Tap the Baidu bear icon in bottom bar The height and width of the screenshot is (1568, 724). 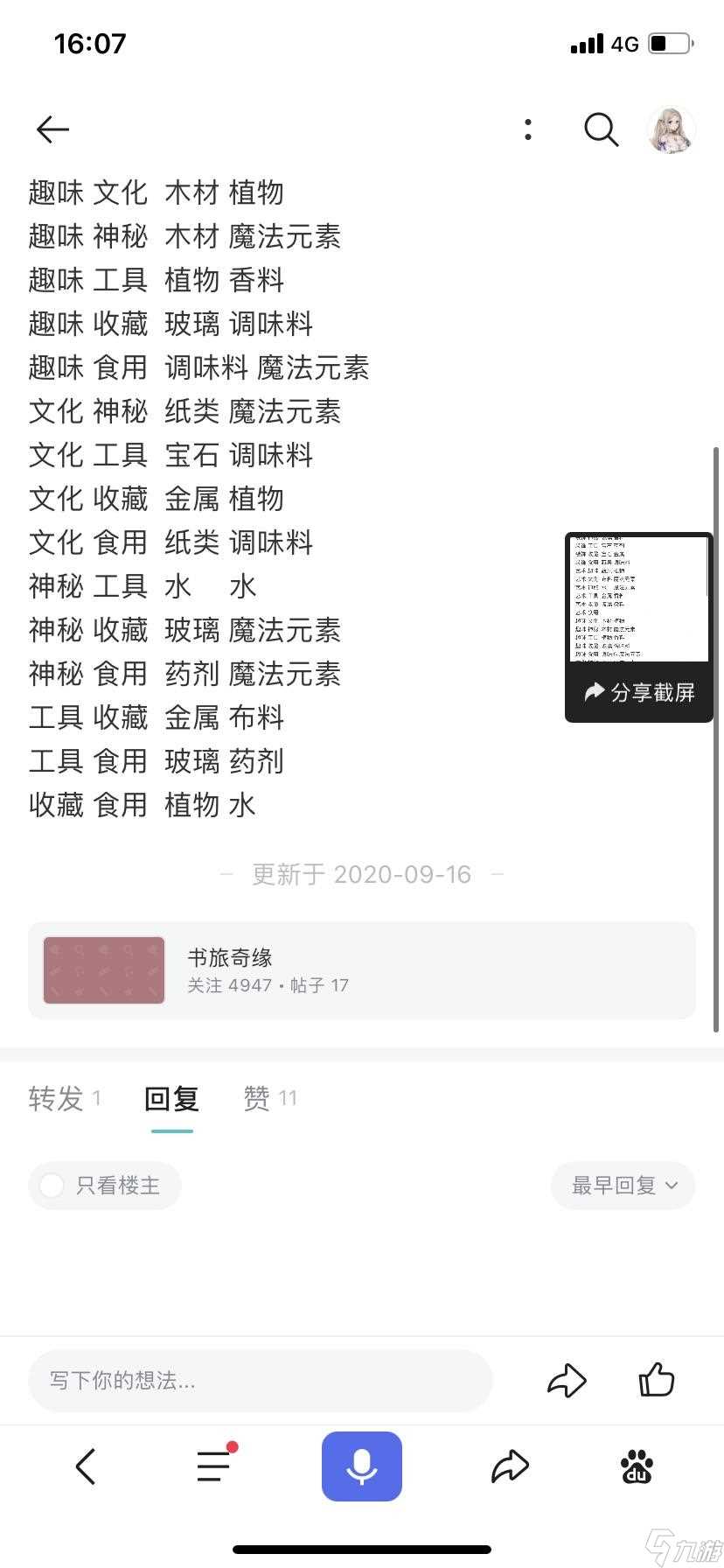coord(637,1466)
